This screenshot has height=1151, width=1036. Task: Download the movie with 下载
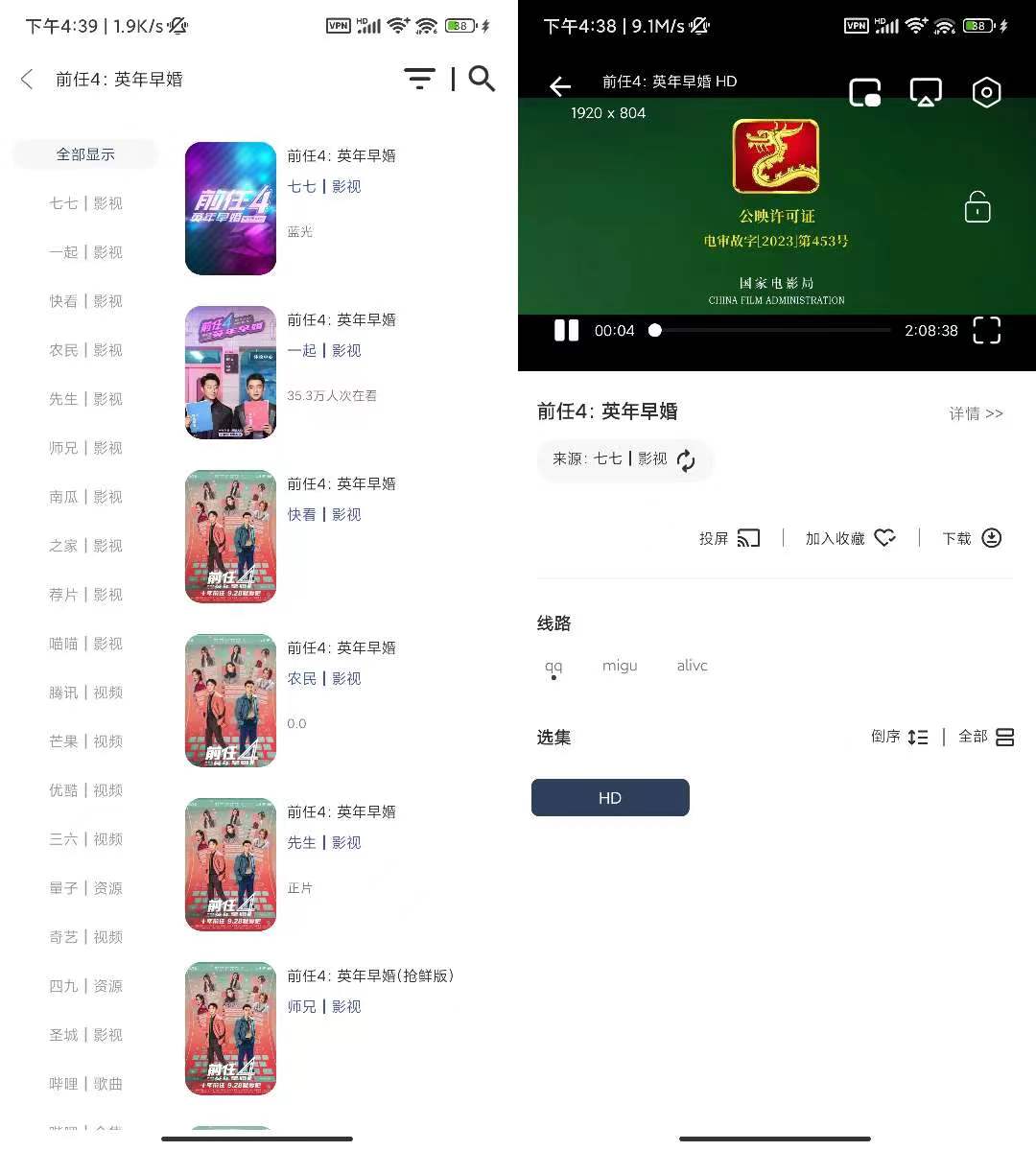tap(972, 538)
